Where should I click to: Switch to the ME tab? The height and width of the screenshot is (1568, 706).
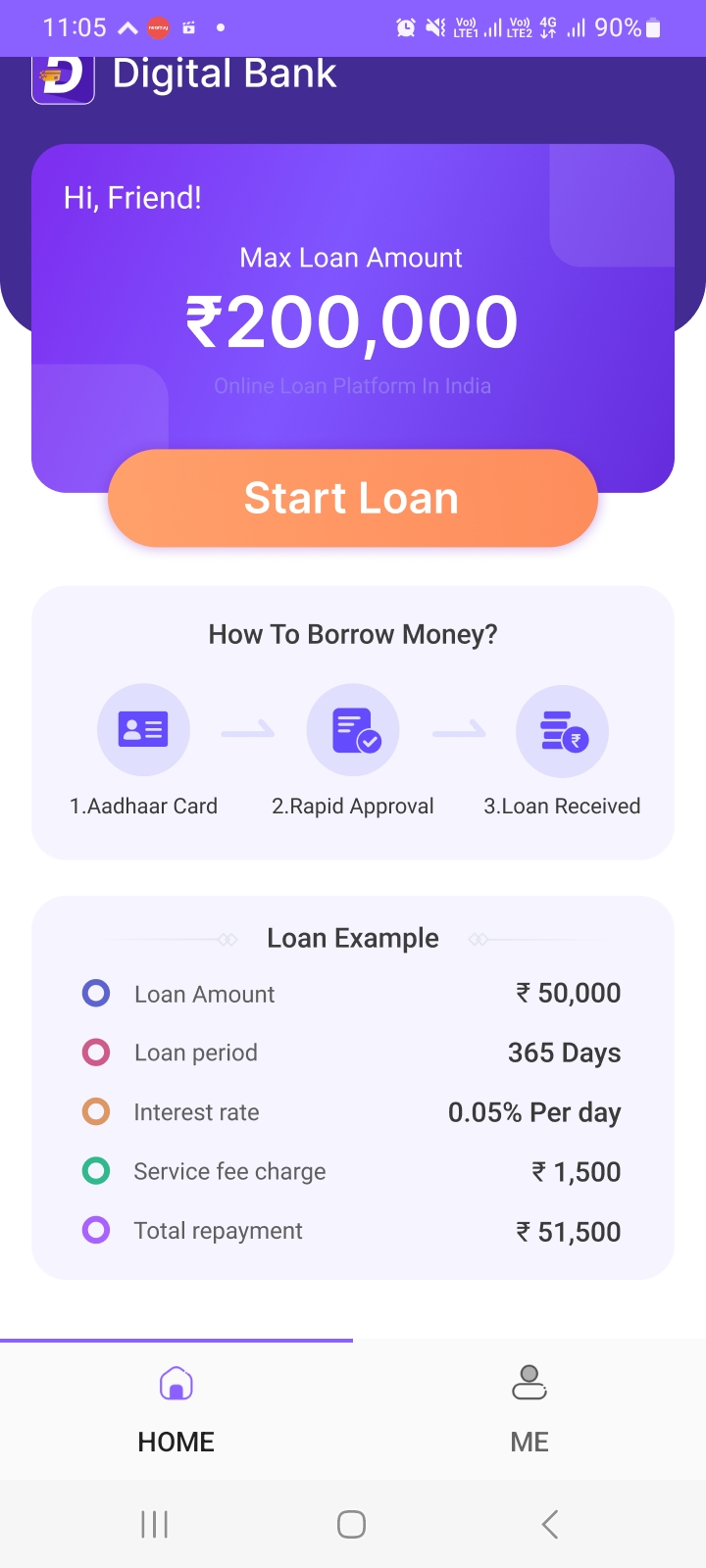(529, 1409)
